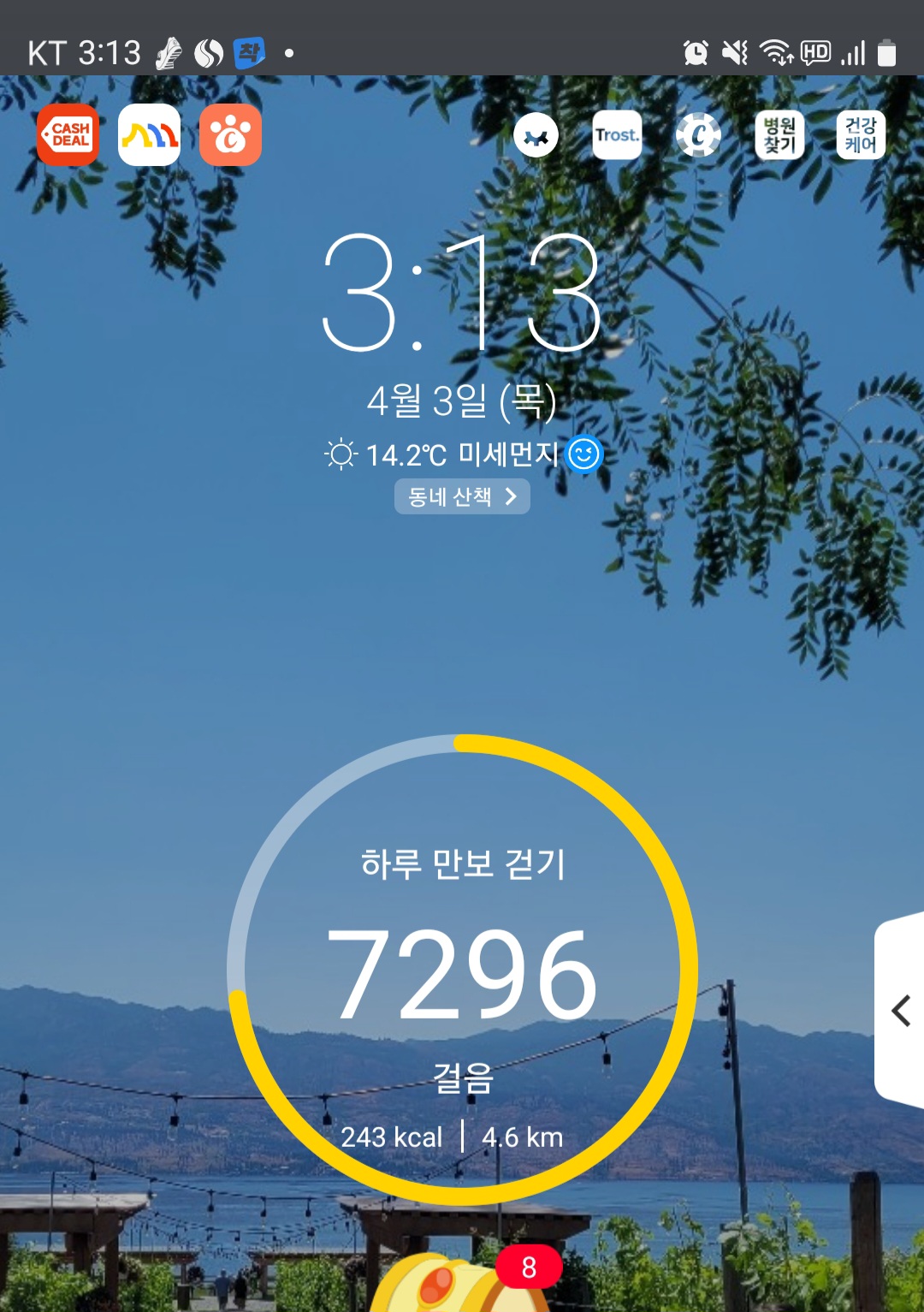
Task: Tap the round white bow icon
Action: pyautogui.click(x=536, y=135)
